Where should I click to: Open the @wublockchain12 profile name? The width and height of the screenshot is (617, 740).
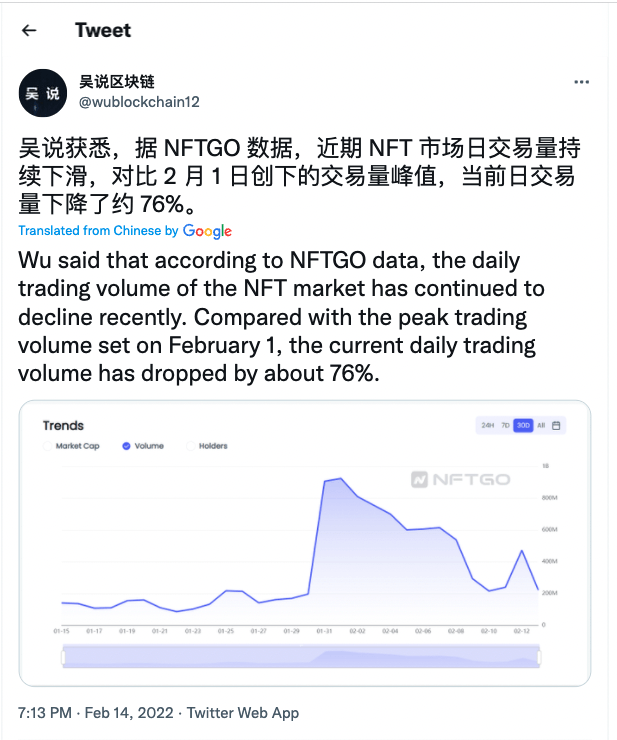pos(138,101)
